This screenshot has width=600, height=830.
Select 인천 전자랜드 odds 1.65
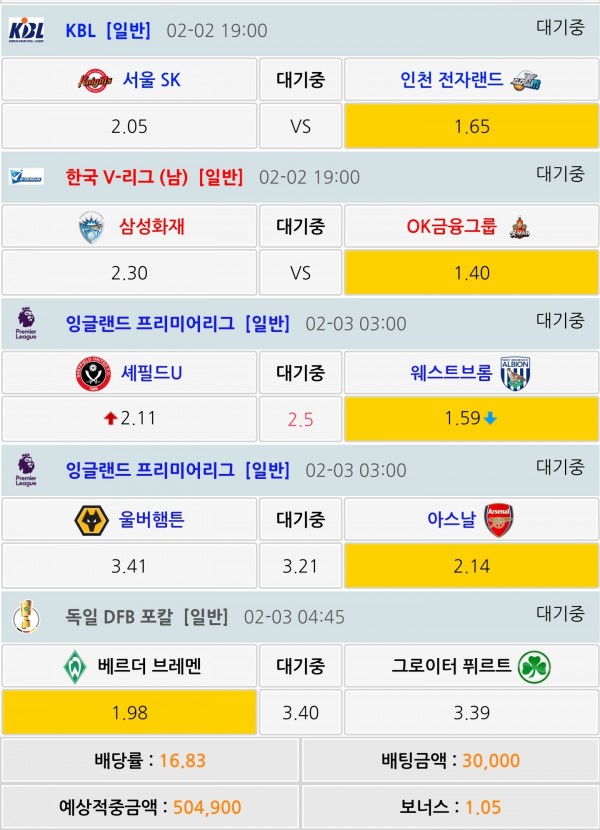[471, 126]
